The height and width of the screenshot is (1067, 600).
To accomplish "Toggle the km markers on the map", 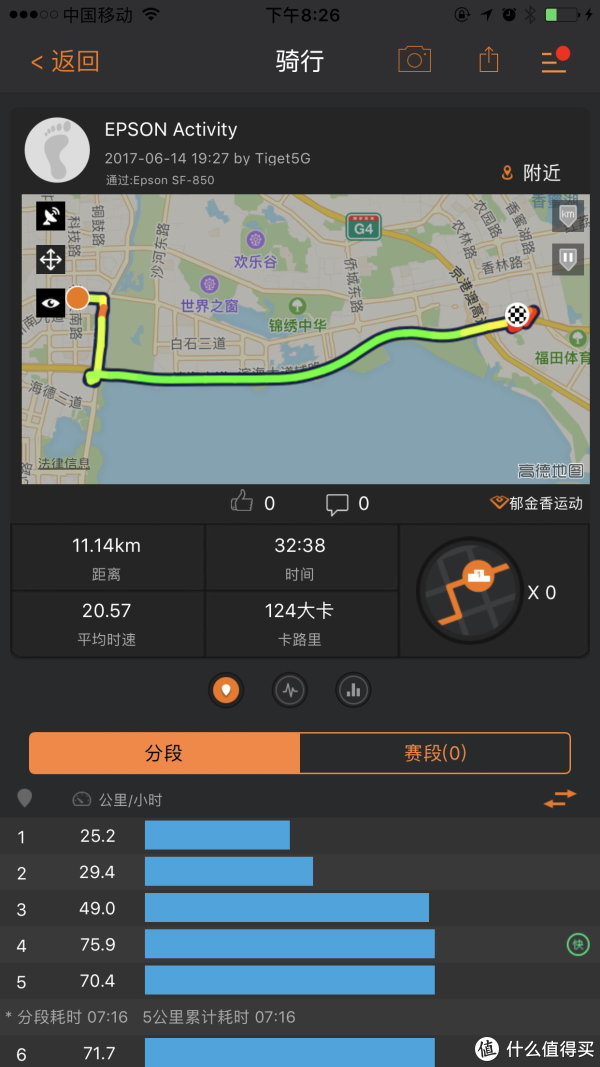I will [x=568, y=215].
